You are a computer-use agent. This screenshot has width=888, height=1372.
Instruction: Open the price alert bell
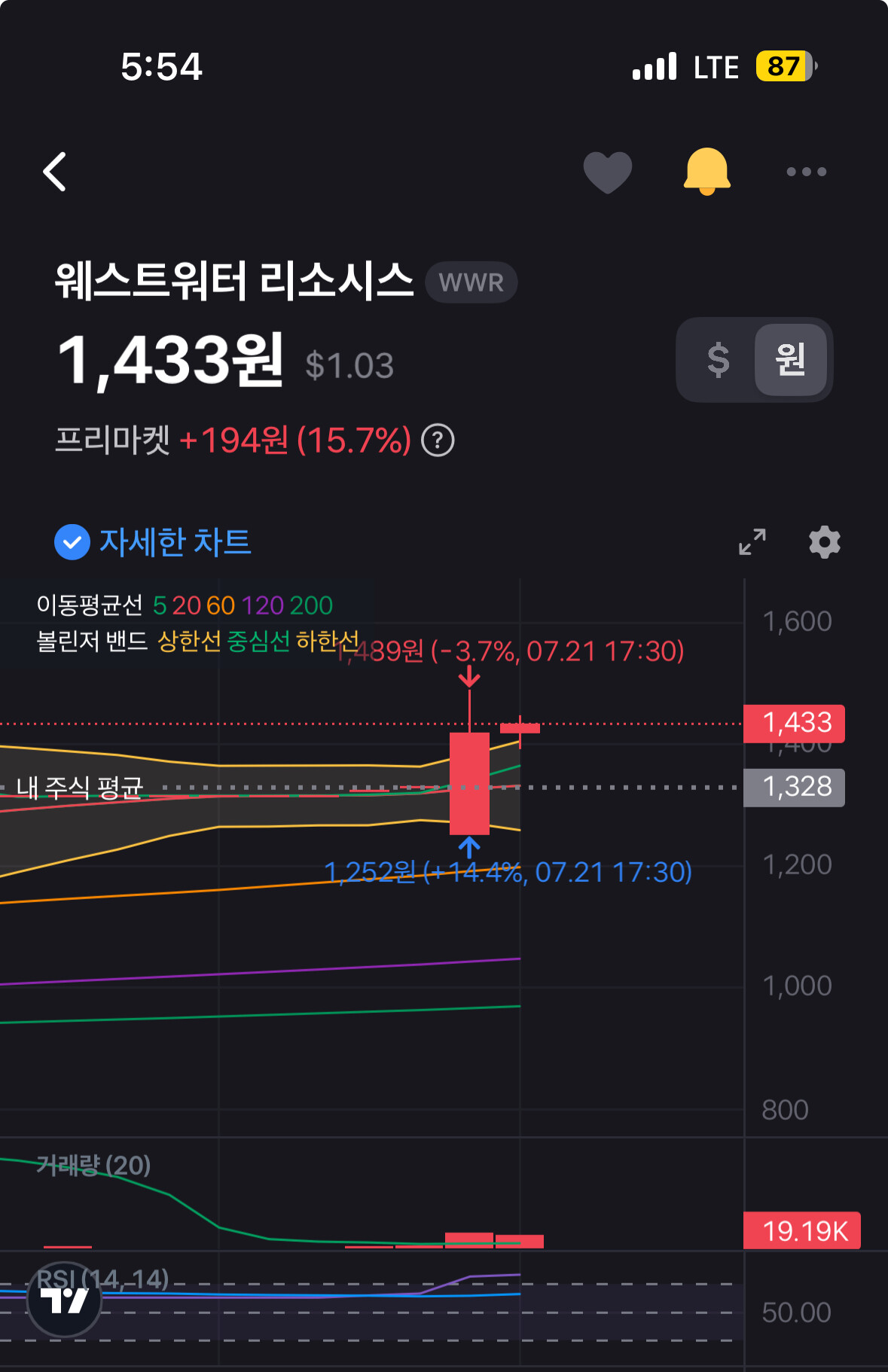click(x=706, y=172)
